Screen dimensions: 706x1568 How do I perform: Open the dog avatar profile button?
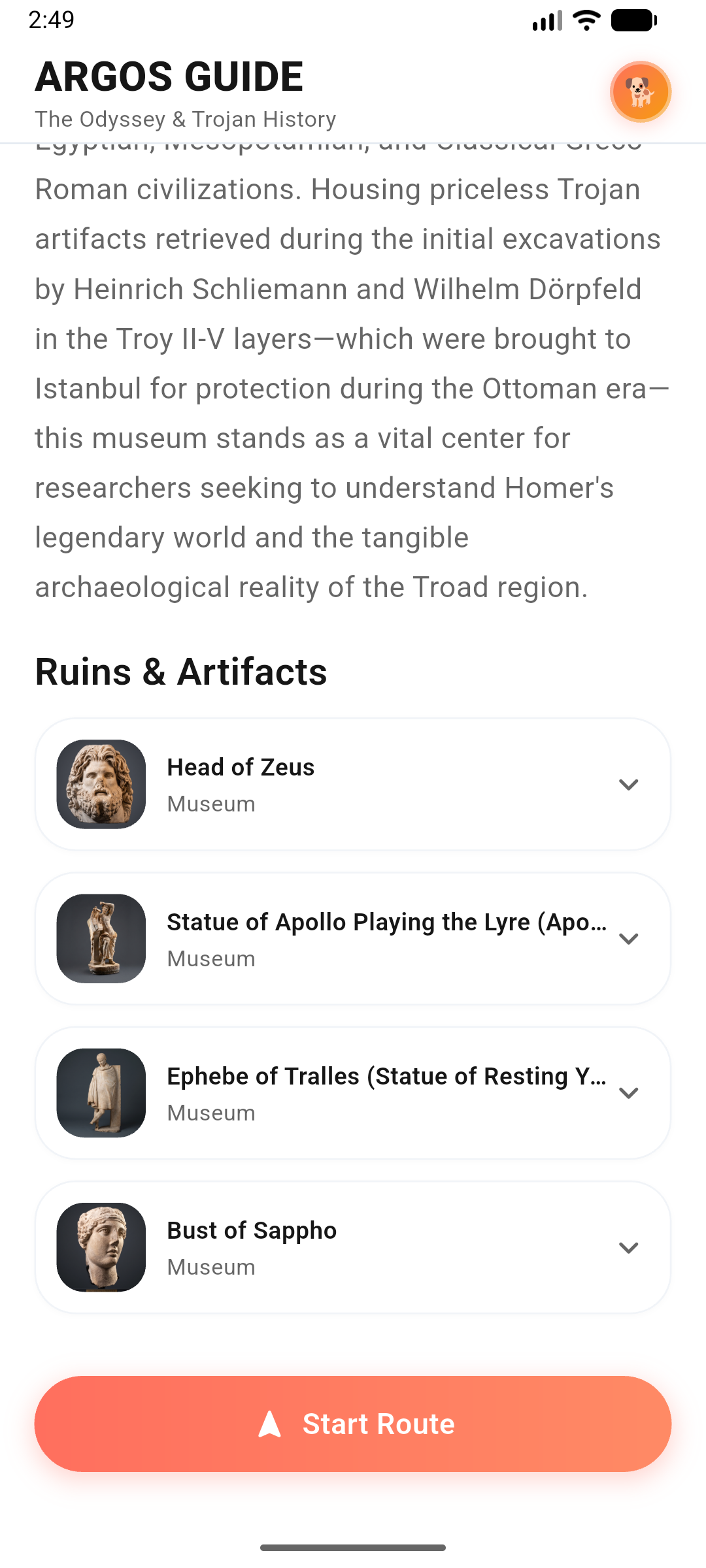pos(640,92)
